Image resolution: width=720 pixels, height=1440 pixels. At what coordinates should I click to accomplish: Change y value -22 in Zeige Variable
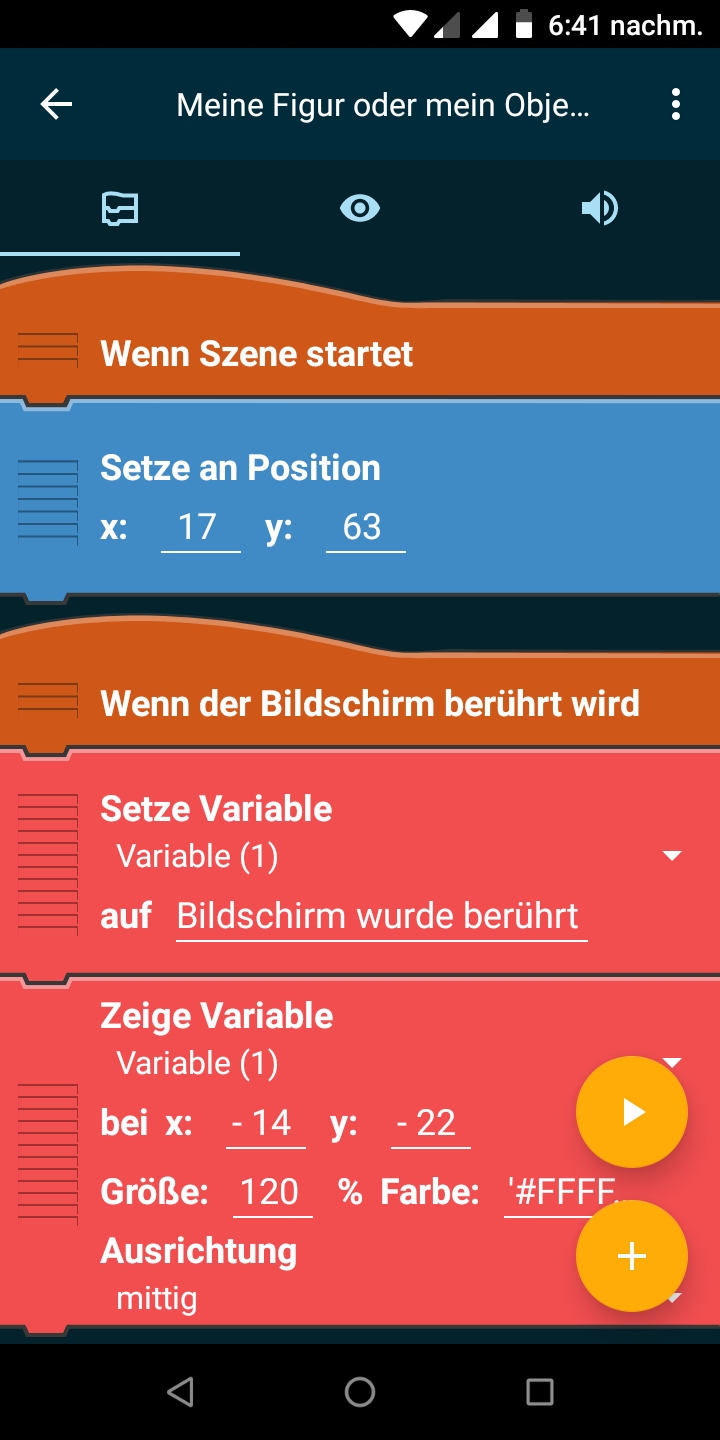pyautogui.click(x=430, y=1123)
